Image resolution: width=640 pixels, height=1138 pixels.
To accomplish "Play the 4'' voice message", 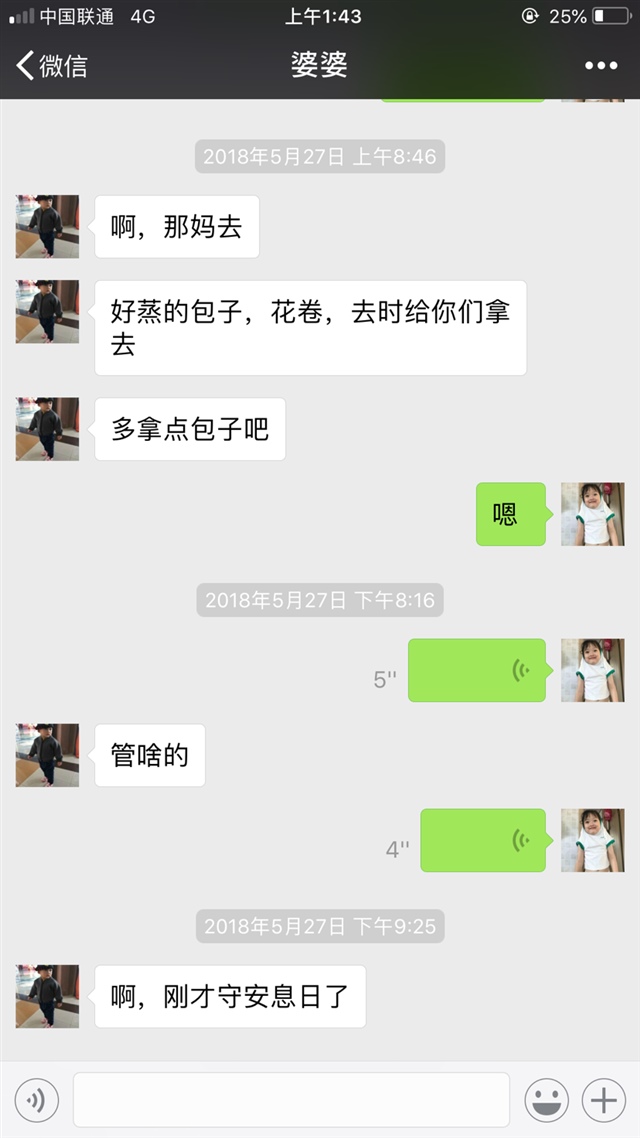I will pyautogui.click(x=483, y=840).
